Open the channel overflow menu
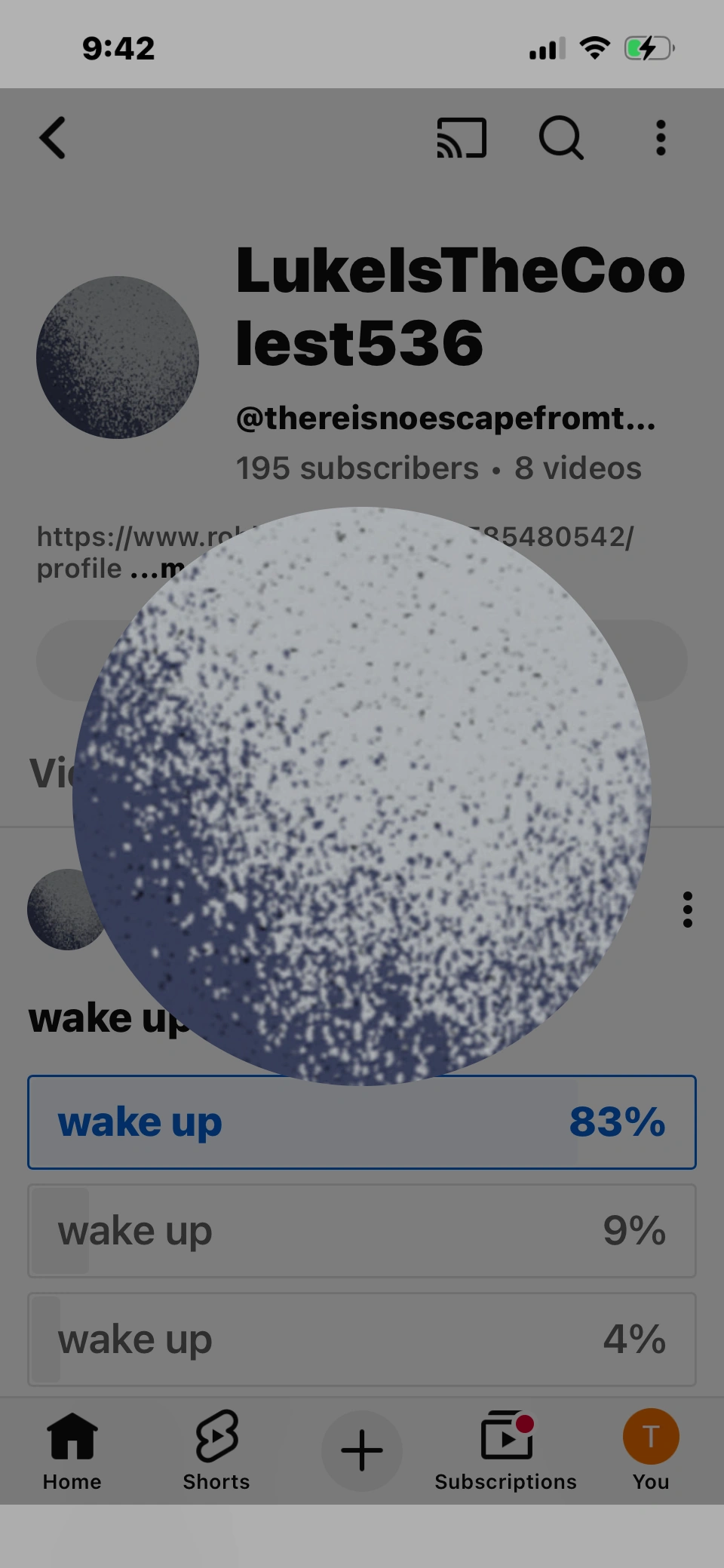The width and height of the screenshot is (724, 1568). click(x=660, y=138)
